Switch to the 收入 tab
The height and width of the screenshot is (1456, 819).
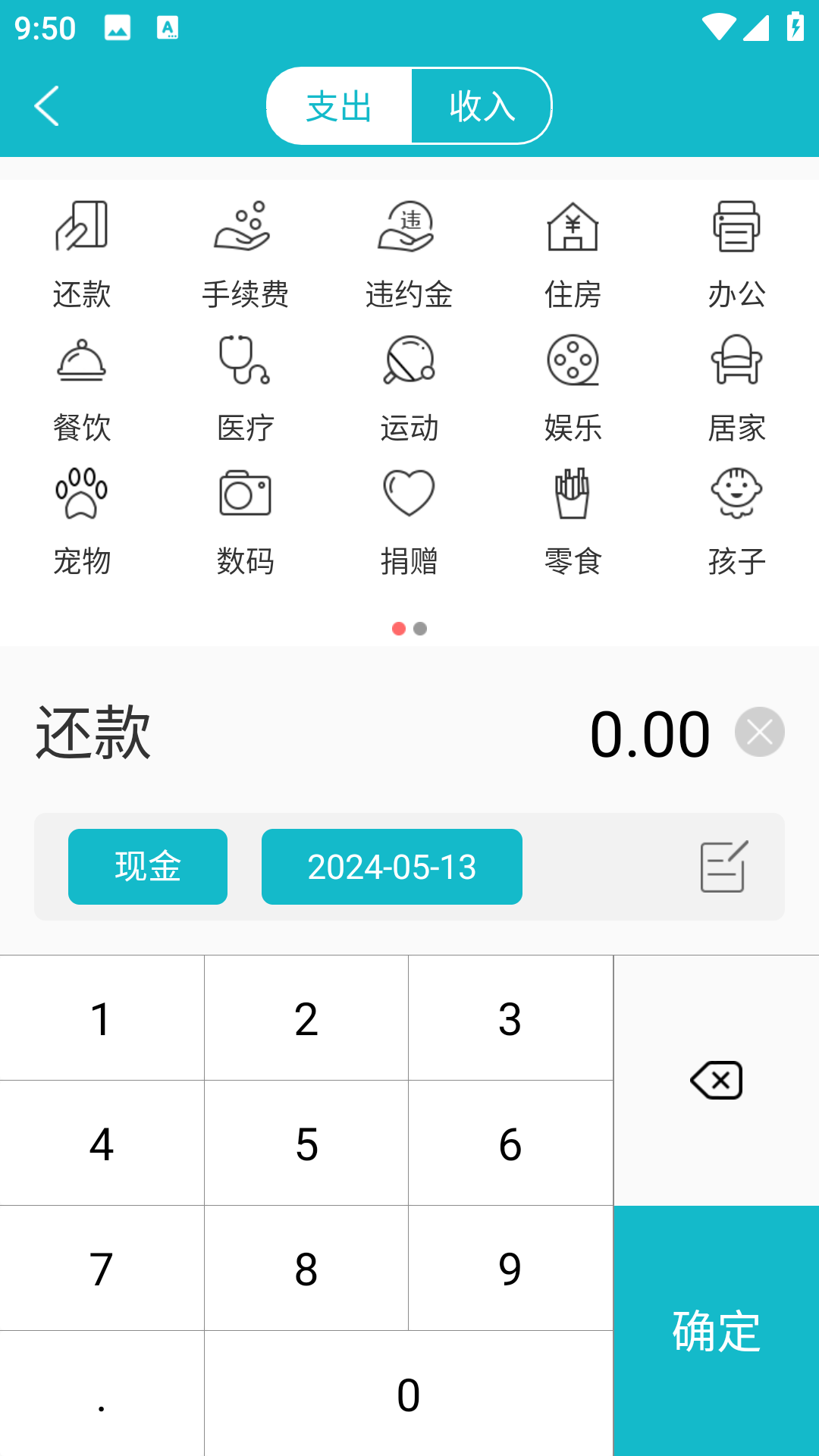pyautogui.click(x=481, y=105)
